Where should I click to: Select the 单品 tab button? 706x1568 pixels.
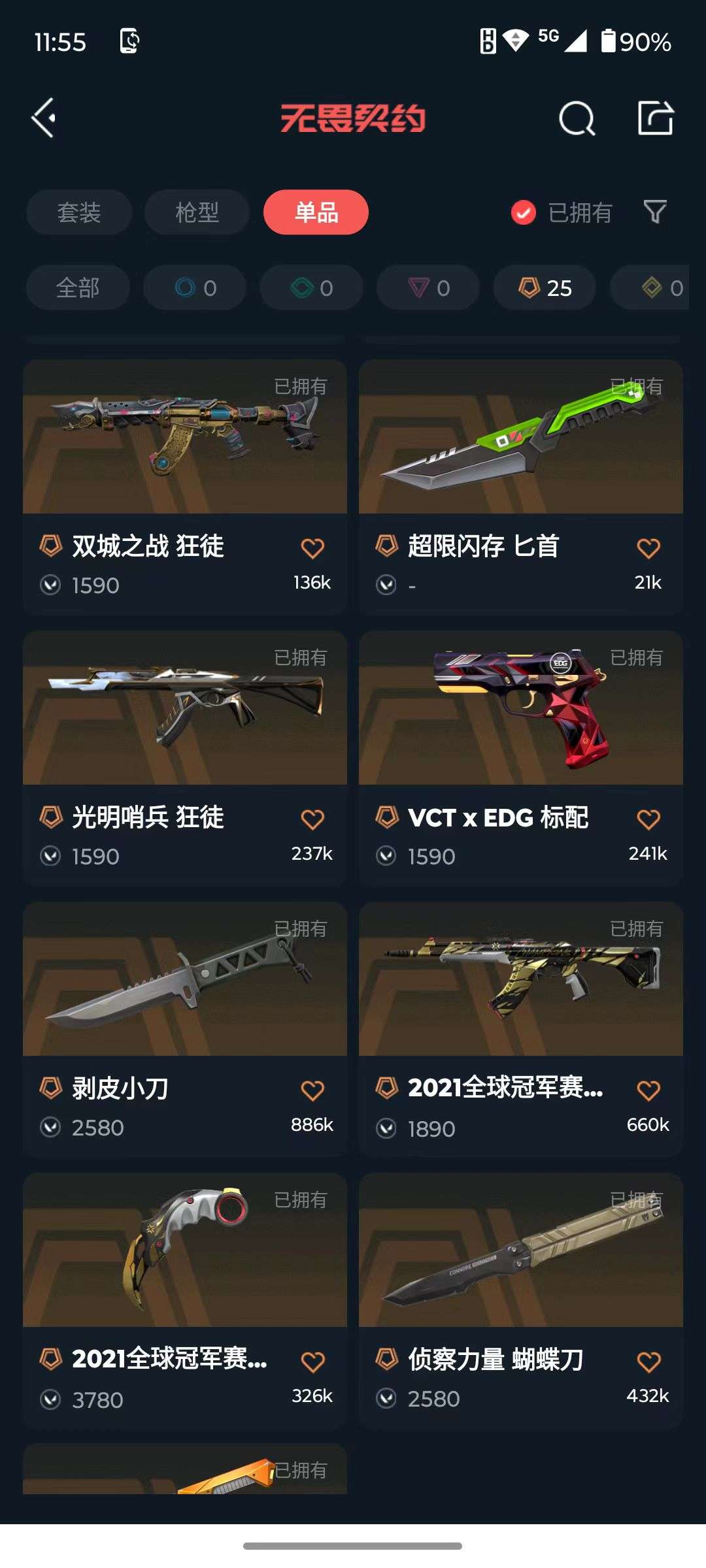pyautogui.click(x=316, y=212)
